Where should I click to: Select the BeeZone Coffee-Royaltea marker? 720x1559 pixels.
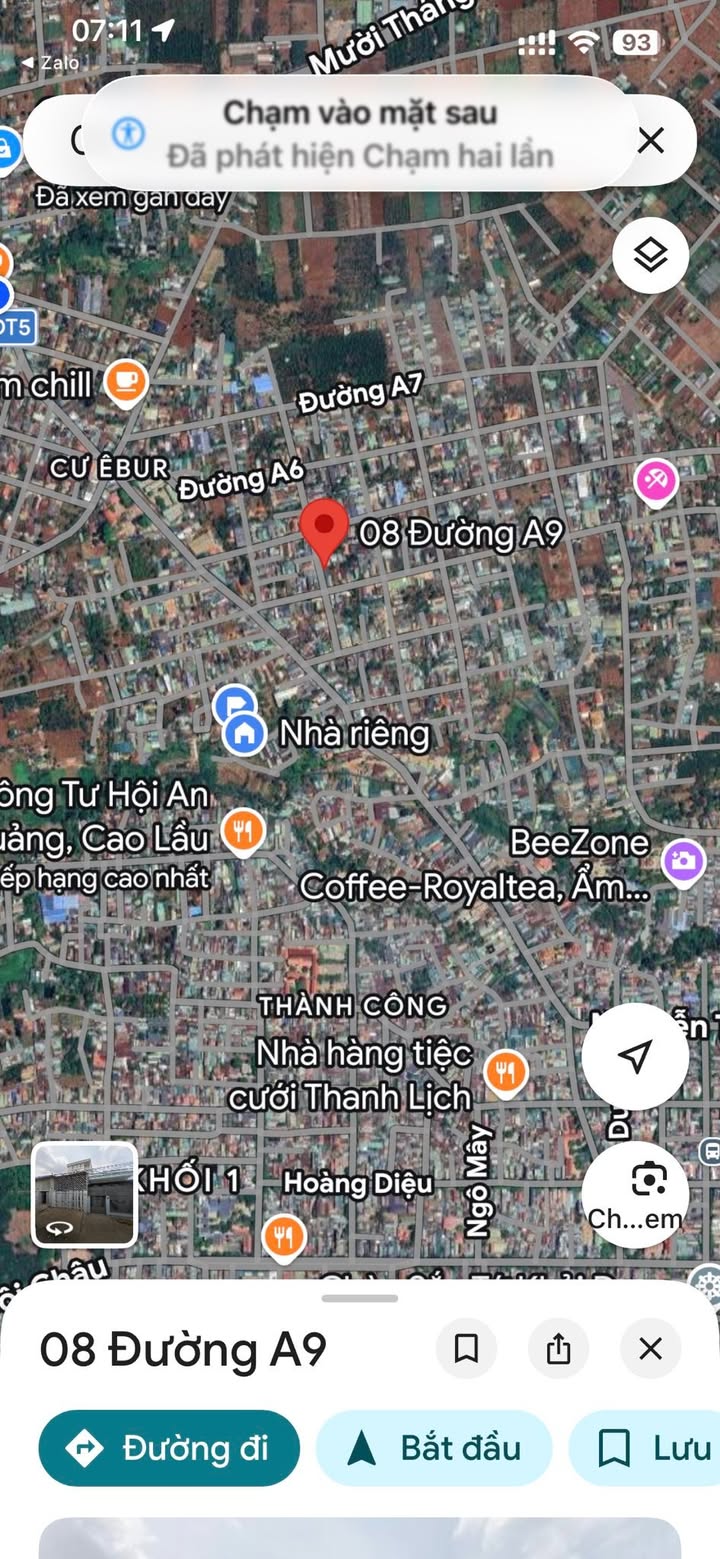click(x=684, y=860)
